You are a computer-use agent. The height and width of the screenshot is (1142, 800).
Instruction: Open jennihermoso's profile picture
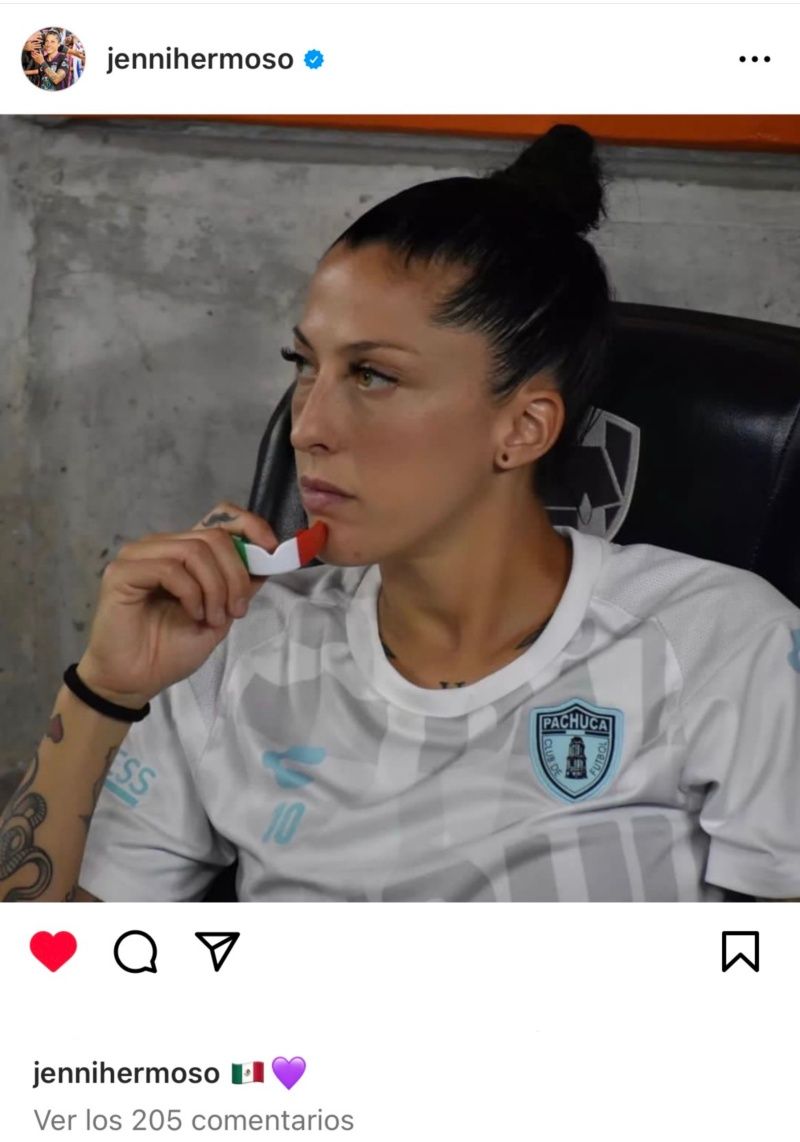tap(53, 59)
